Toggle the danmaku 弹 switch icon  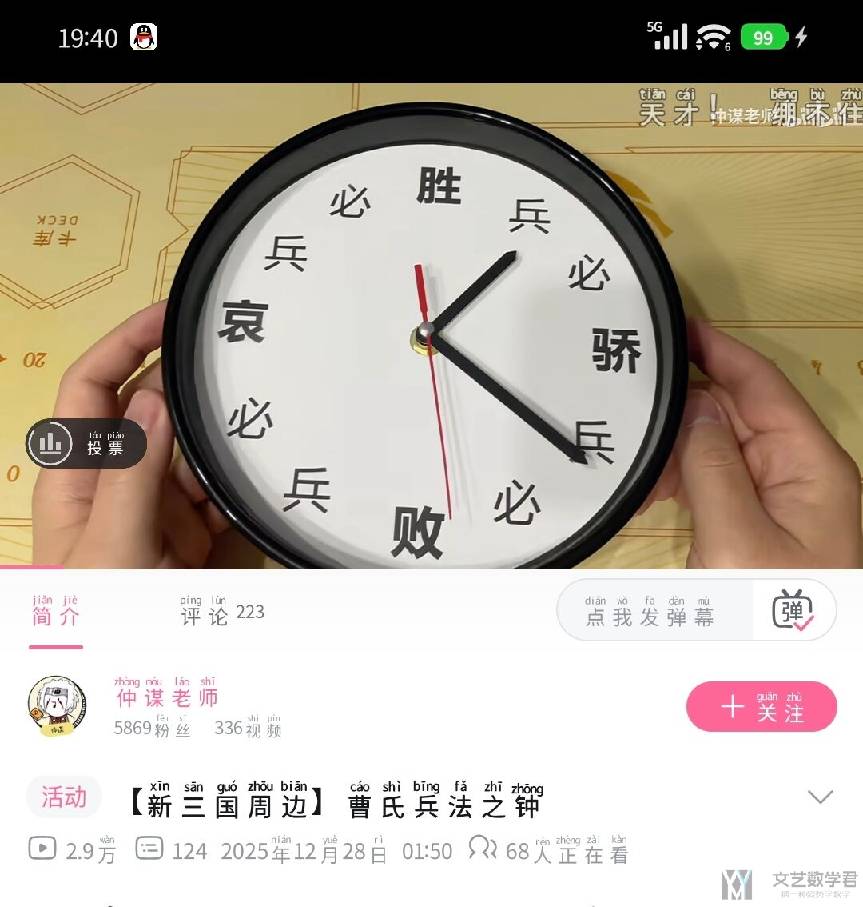click(793, 610)
